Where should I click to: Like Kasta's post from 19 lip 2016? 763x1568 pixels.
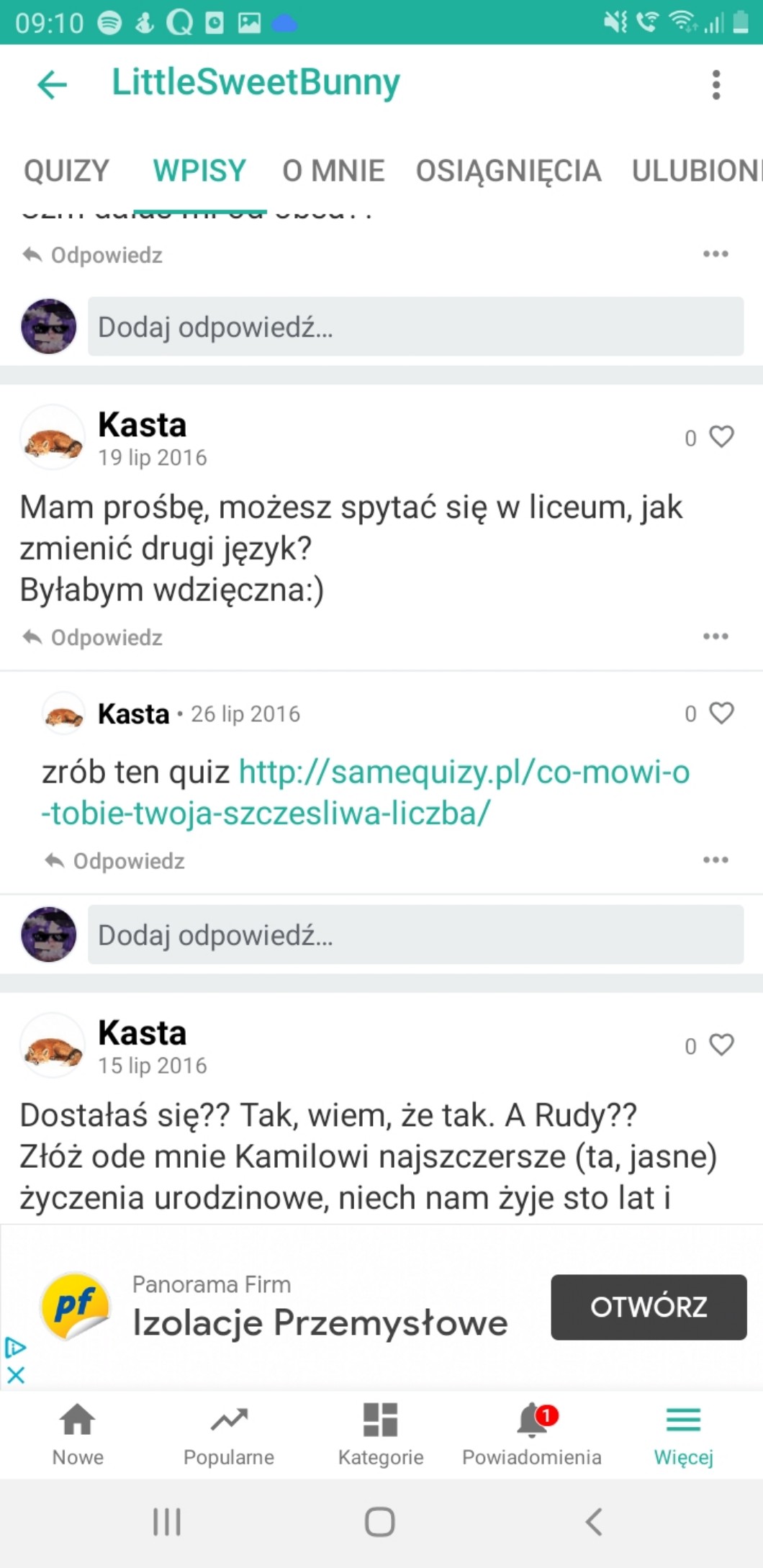(721, 437)
